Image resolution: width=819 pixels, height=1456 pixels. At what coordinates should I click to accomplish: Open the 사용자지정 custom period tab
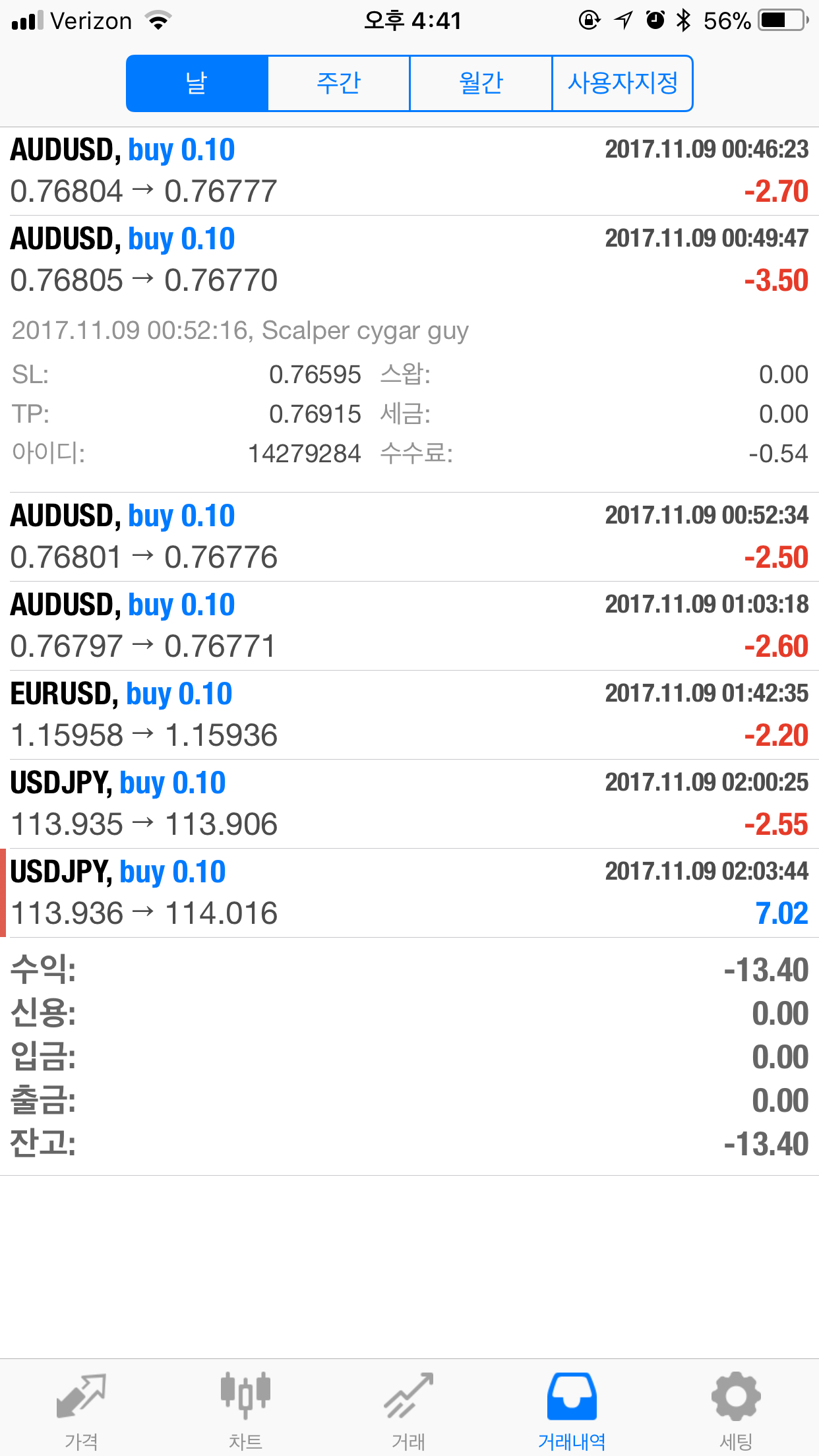coord(622,83)
